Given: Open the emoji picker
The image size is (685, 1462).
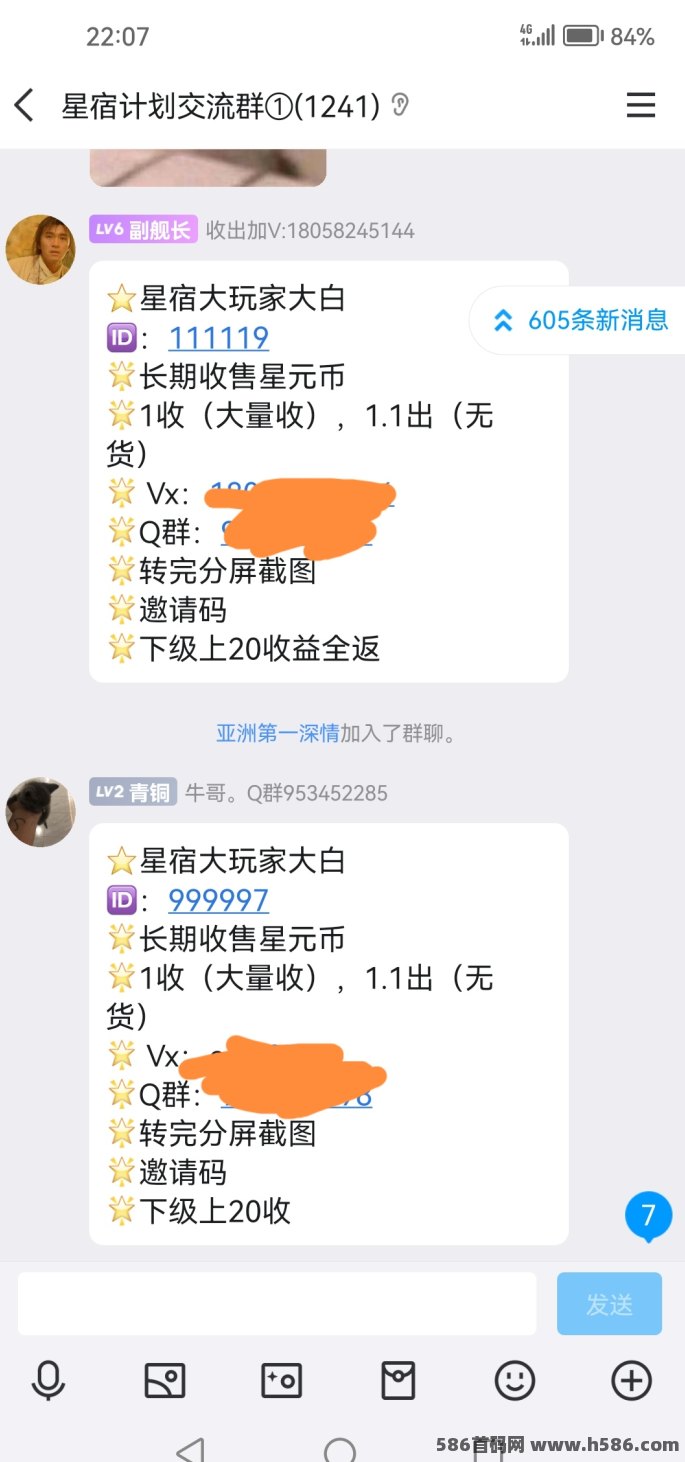Looking at the screenshot, I should (x=515, y=1381).
